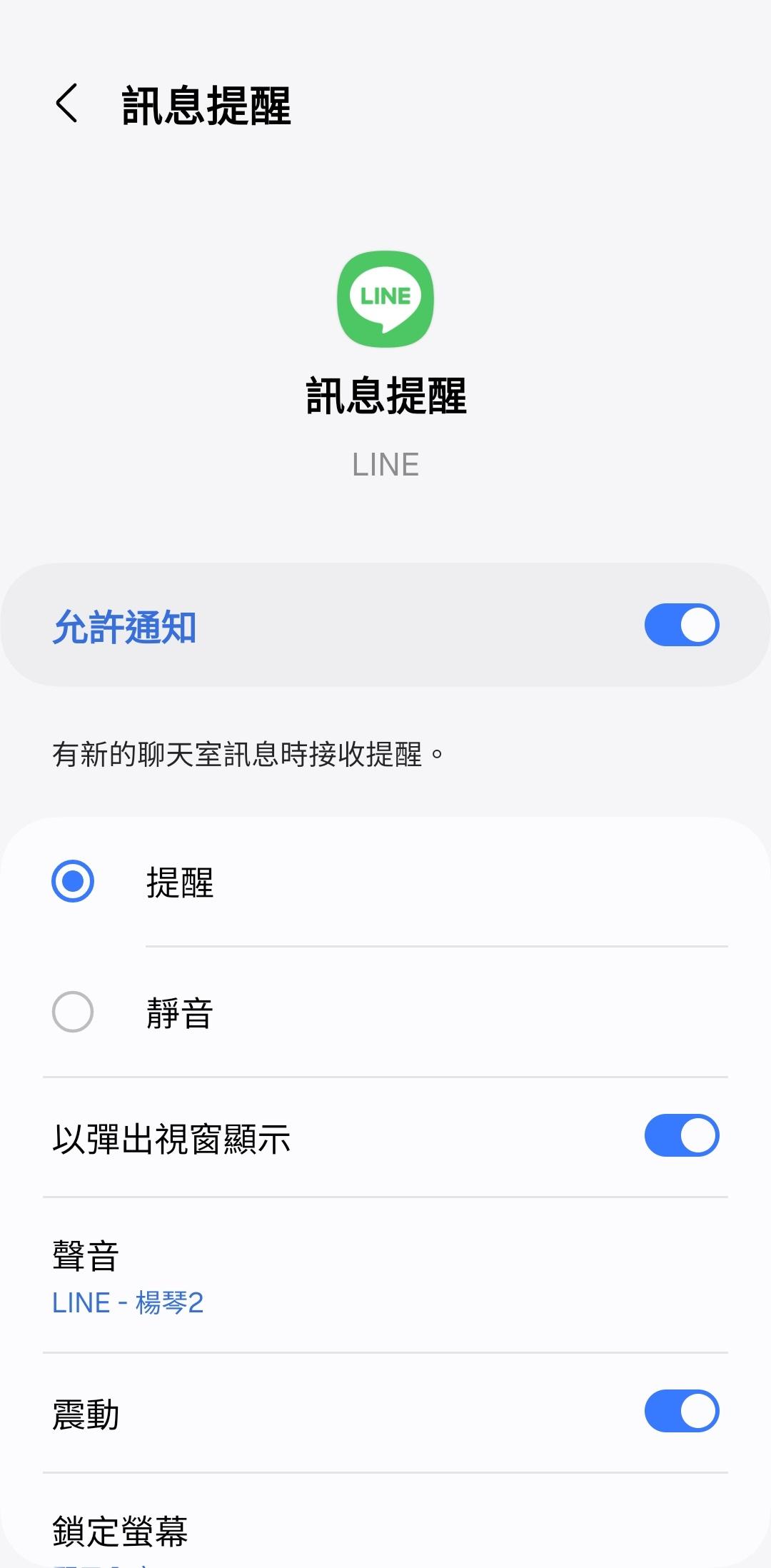Image resolution: width=771 pixels, height=1568 pixels.
Task: Open 聲音 setting LINE - 楊琴2
Action: (128, 1278)
